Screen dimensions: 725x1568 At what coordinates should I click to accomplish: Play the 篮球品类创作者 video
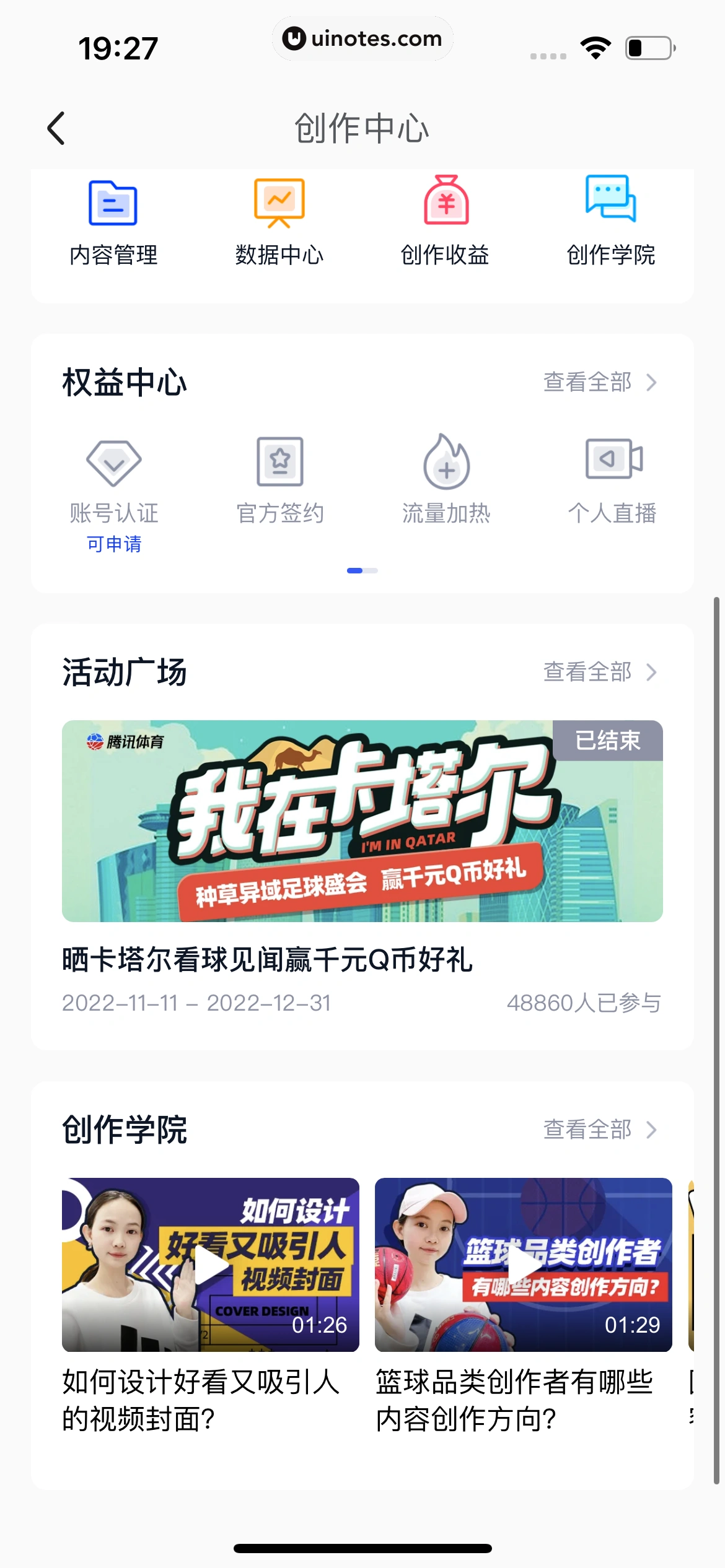pos(522,1264)
